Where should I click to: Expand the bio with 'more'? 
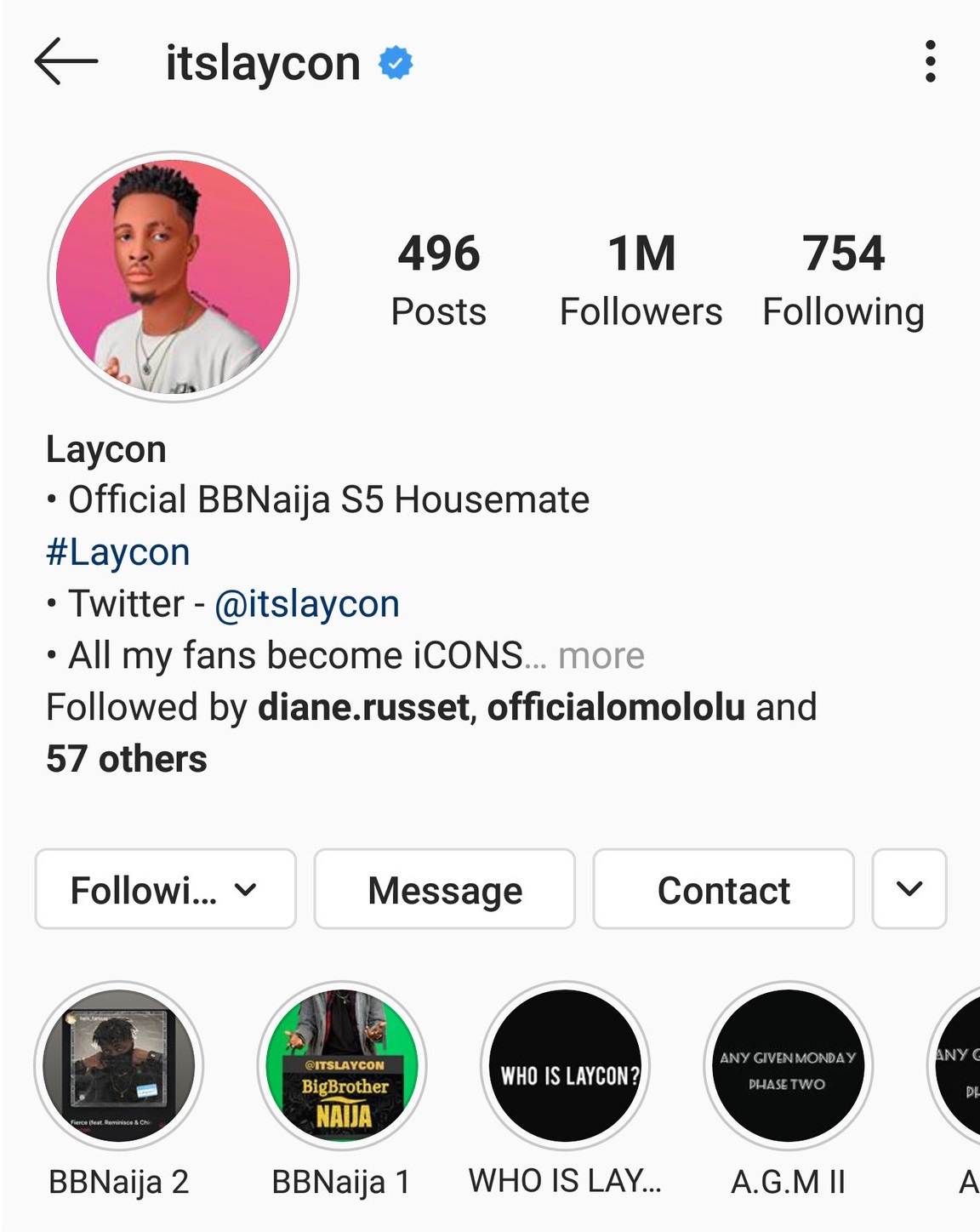point(601,656)
